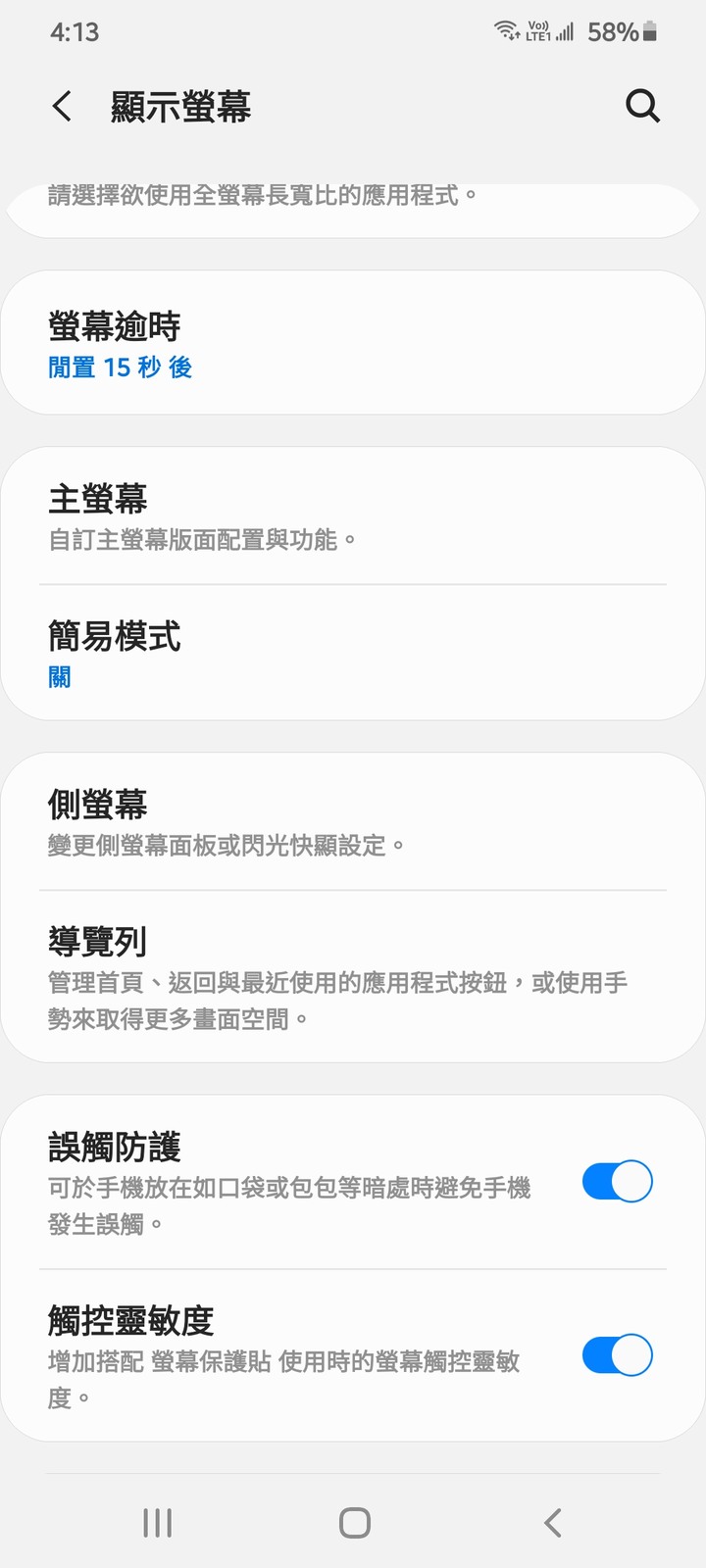Screen dimensions: 706x1568
Task: Open 側螢幕 panel settings
Action: (353, 821)
